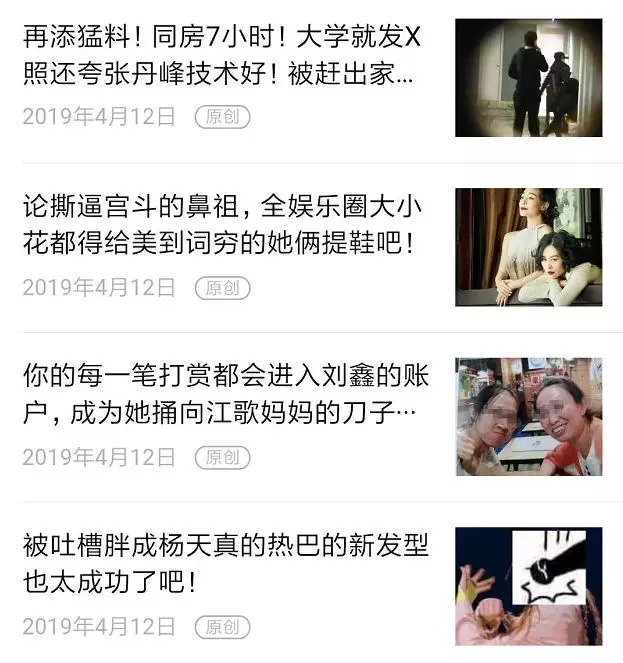623x663 pixels.
Task: Open the article about 张丹峰 同房7小时
Action: (x=223, y=57)
